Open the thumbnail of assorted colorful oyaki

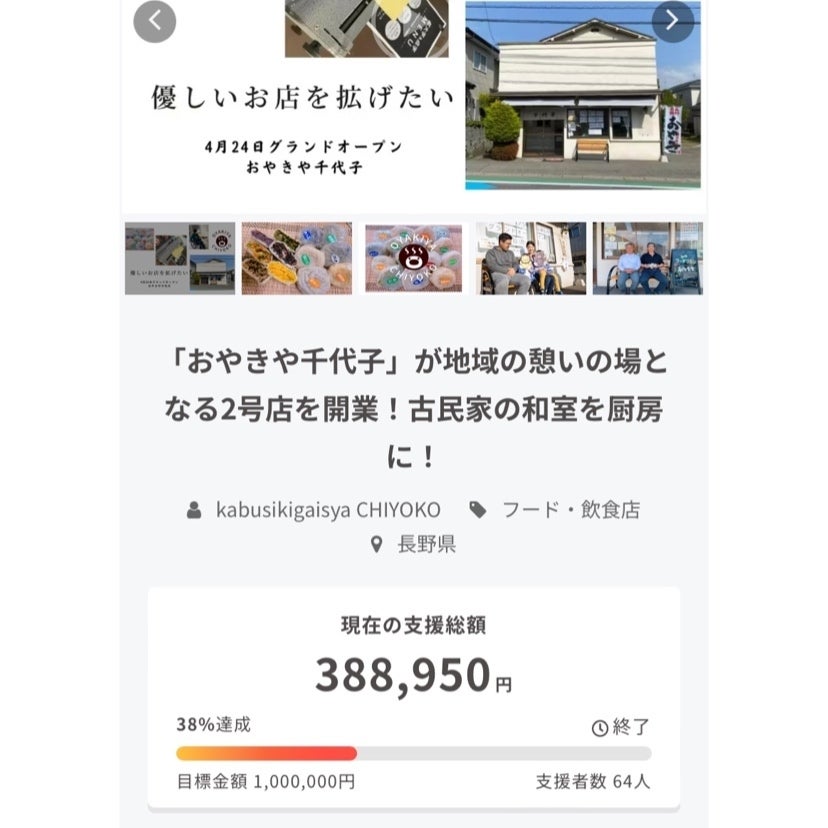297,258
